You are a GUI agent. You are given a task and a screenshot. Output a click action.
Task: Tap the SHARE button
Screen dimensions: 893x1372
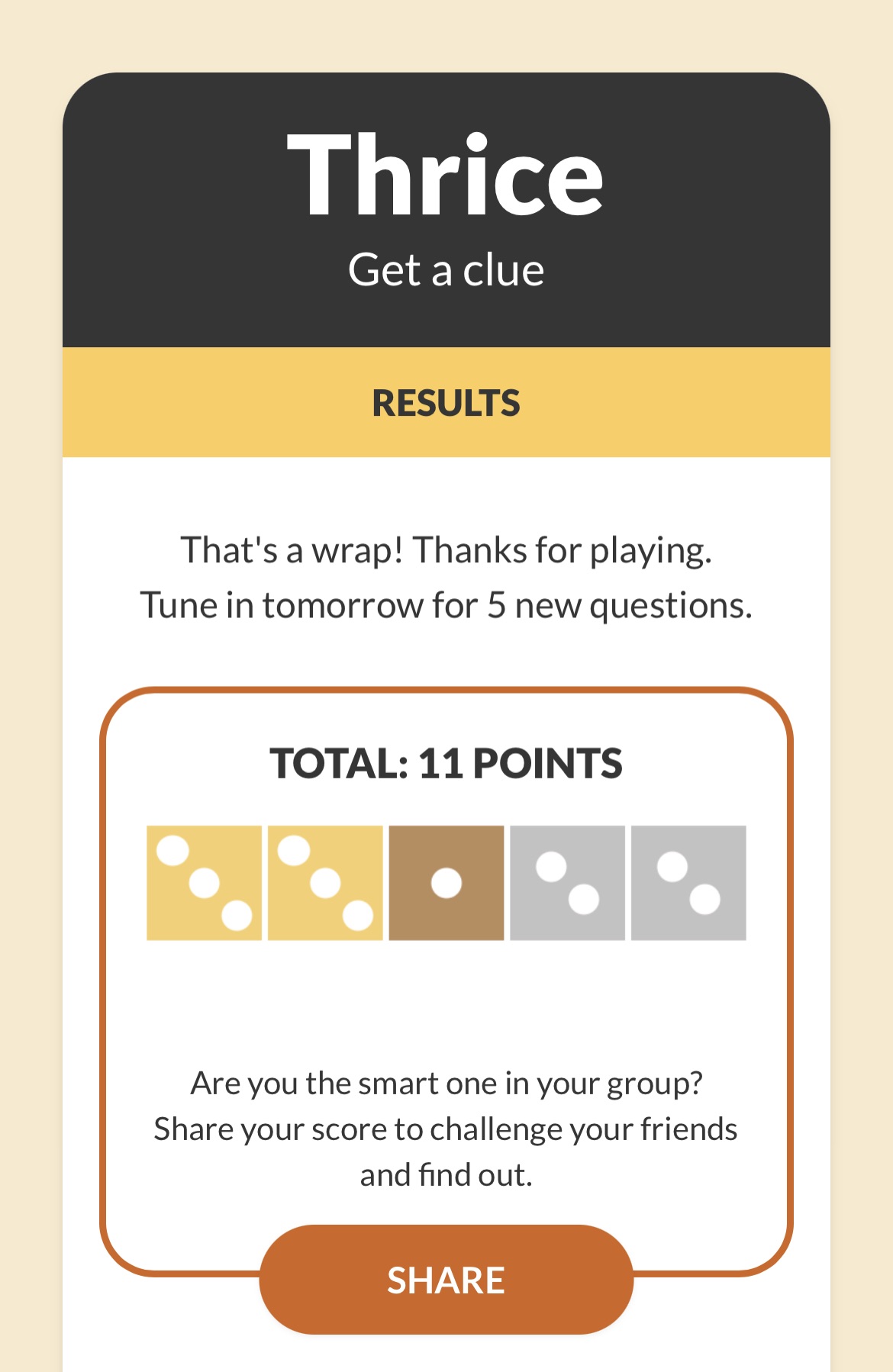(x=446, y=1280)
